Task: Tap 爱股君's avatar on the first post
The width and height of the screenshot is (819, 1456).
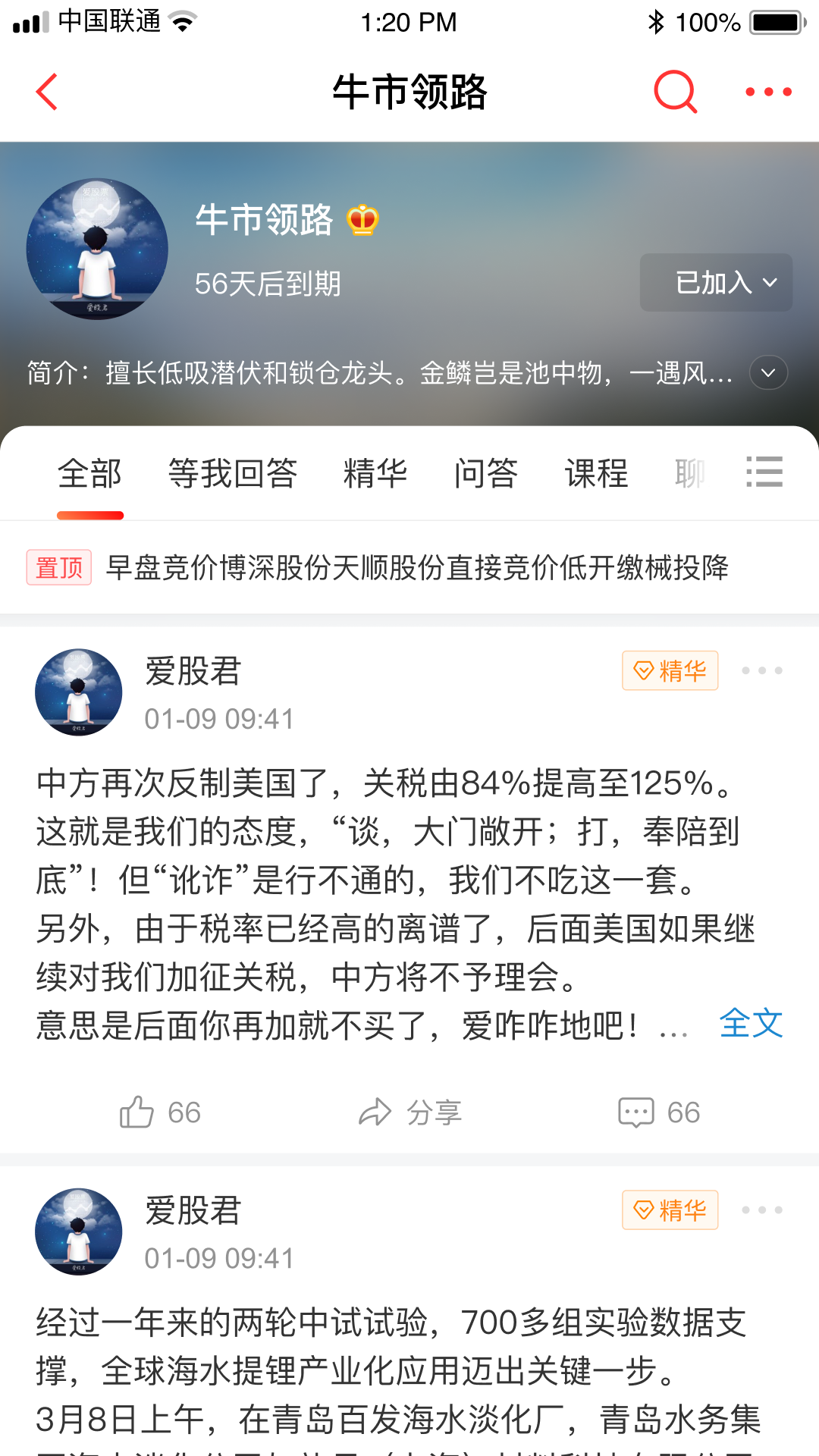Action: [x=78, y=692]
